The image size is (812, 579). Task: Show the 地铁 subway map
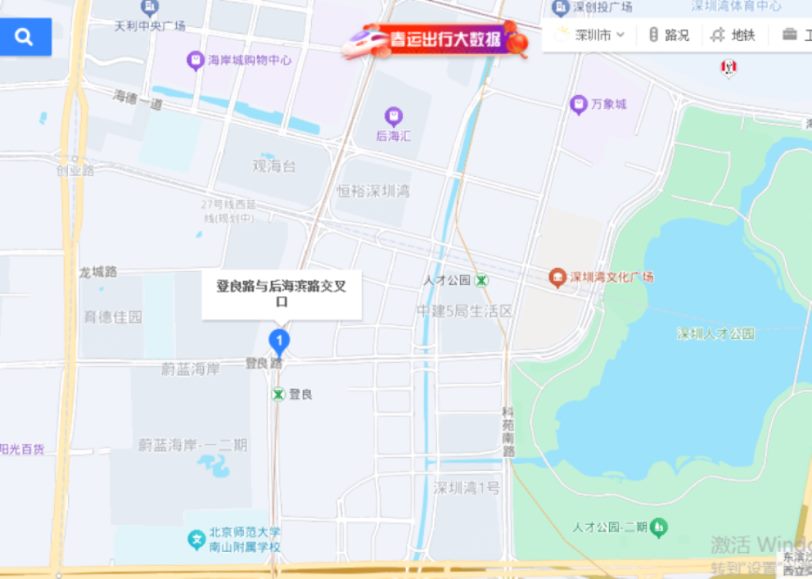733,35
